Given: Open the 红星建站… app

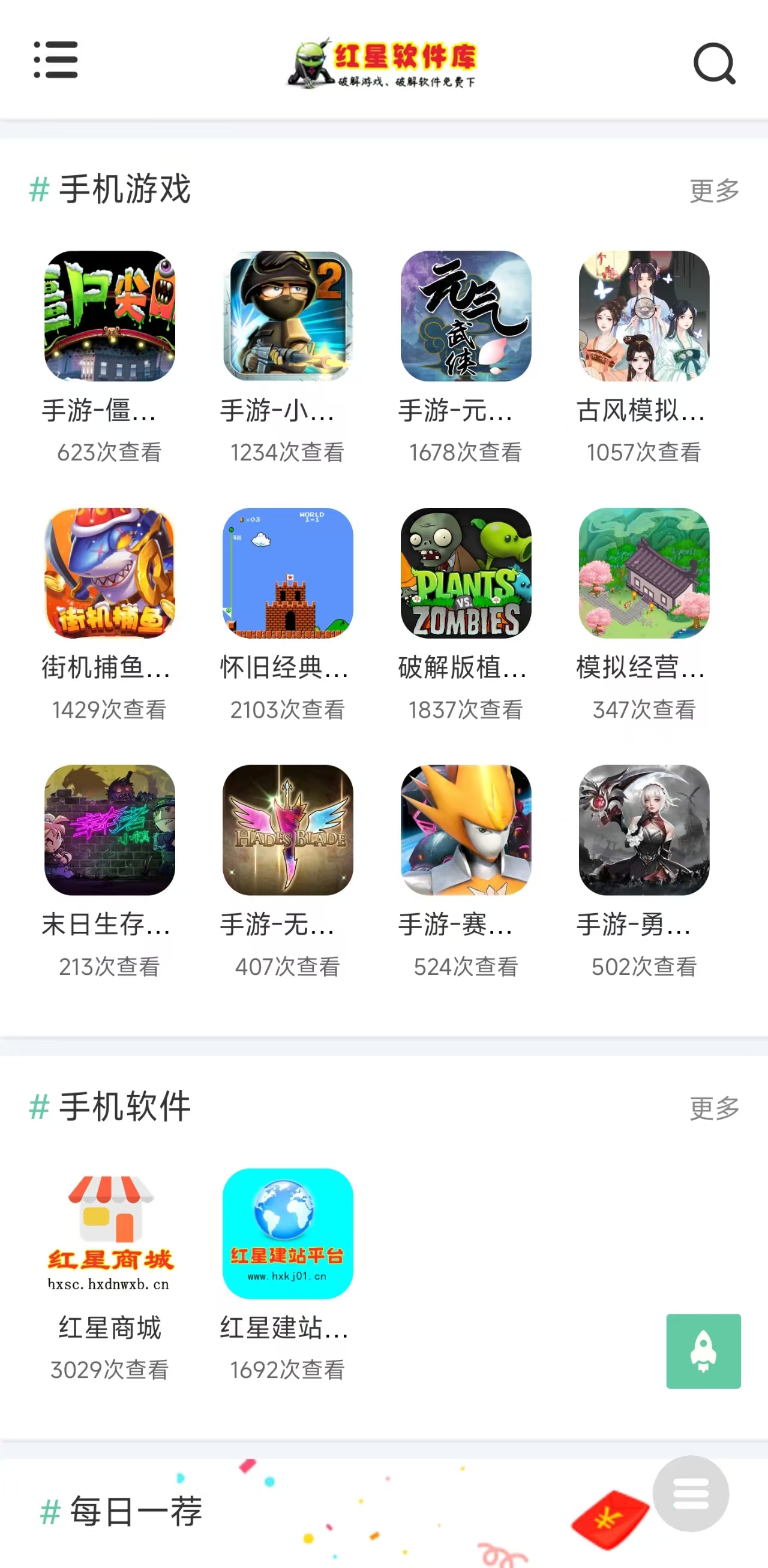Looking at the screenshot, I should [x=287, y=1233].
